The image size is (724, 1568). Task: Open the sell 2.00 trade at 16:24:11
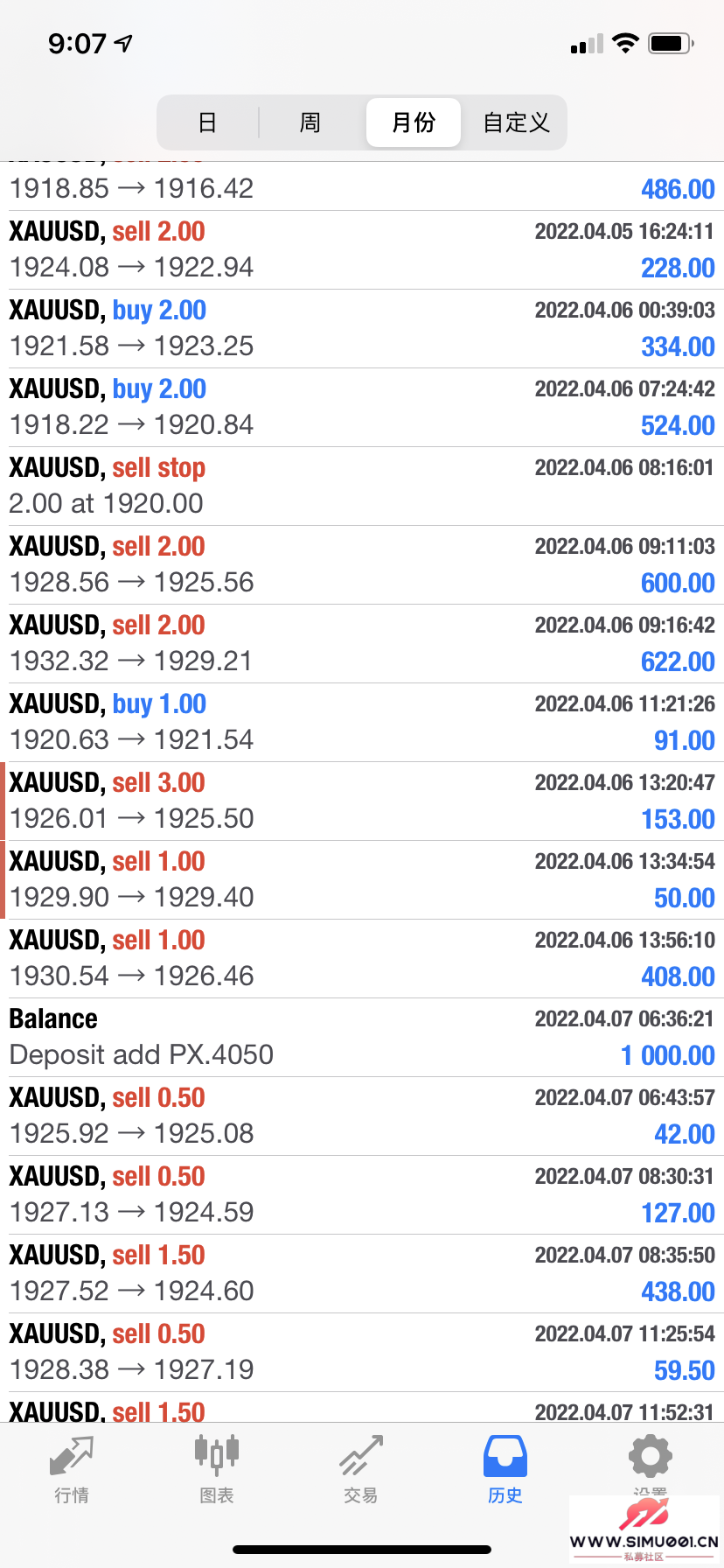(x=362, y=249)
